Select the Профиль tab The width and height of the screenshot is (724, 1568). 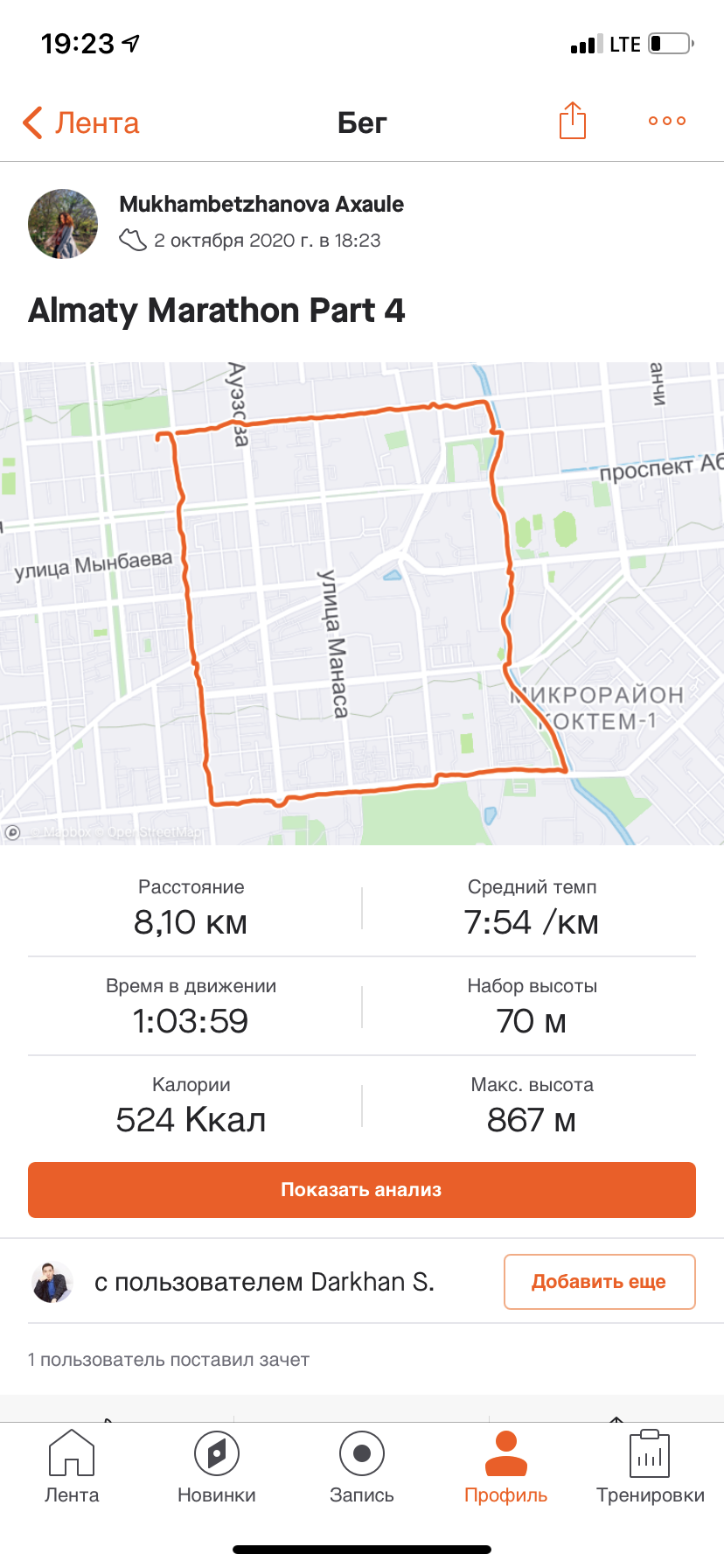[506, 1466]
